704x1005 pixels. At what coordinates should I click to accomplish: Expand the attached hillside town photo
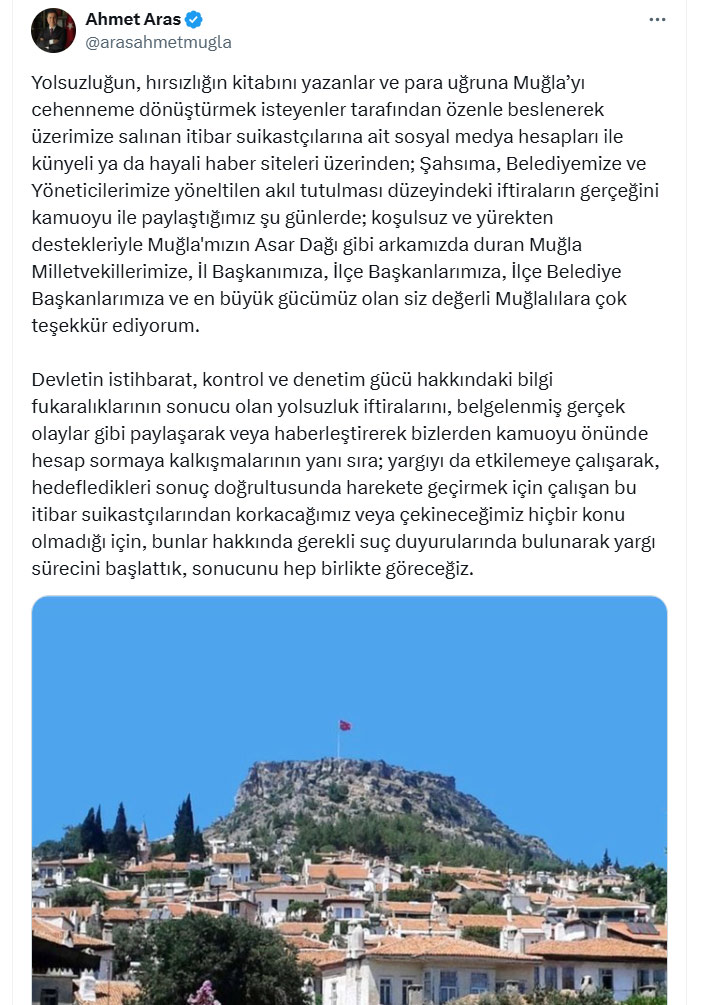349,800
